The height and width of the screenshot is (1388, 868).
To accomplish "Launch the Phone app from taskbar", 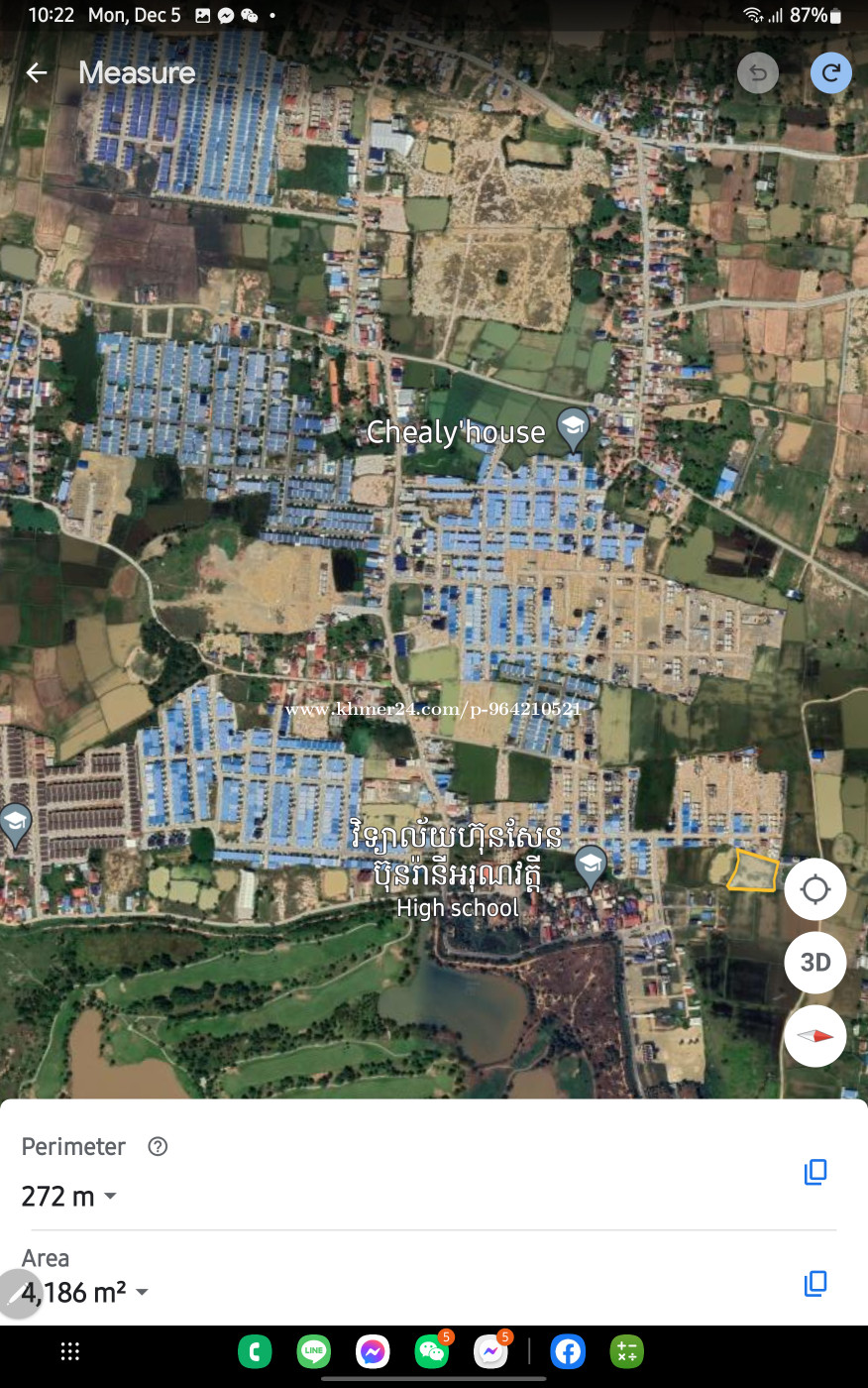I will 255,1351.
